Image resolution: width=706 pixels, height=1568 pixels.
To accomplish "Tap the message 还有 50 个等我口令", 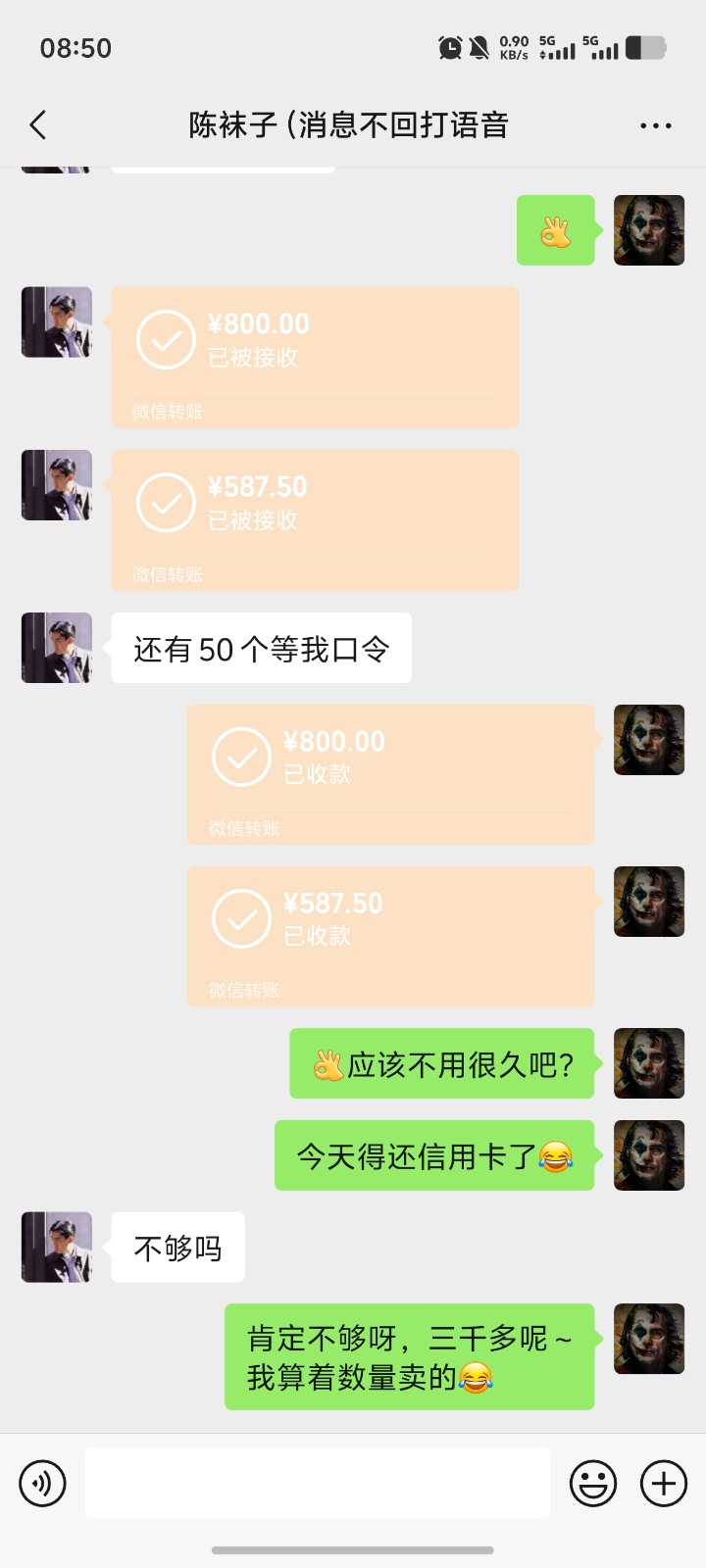I will 260,647.
